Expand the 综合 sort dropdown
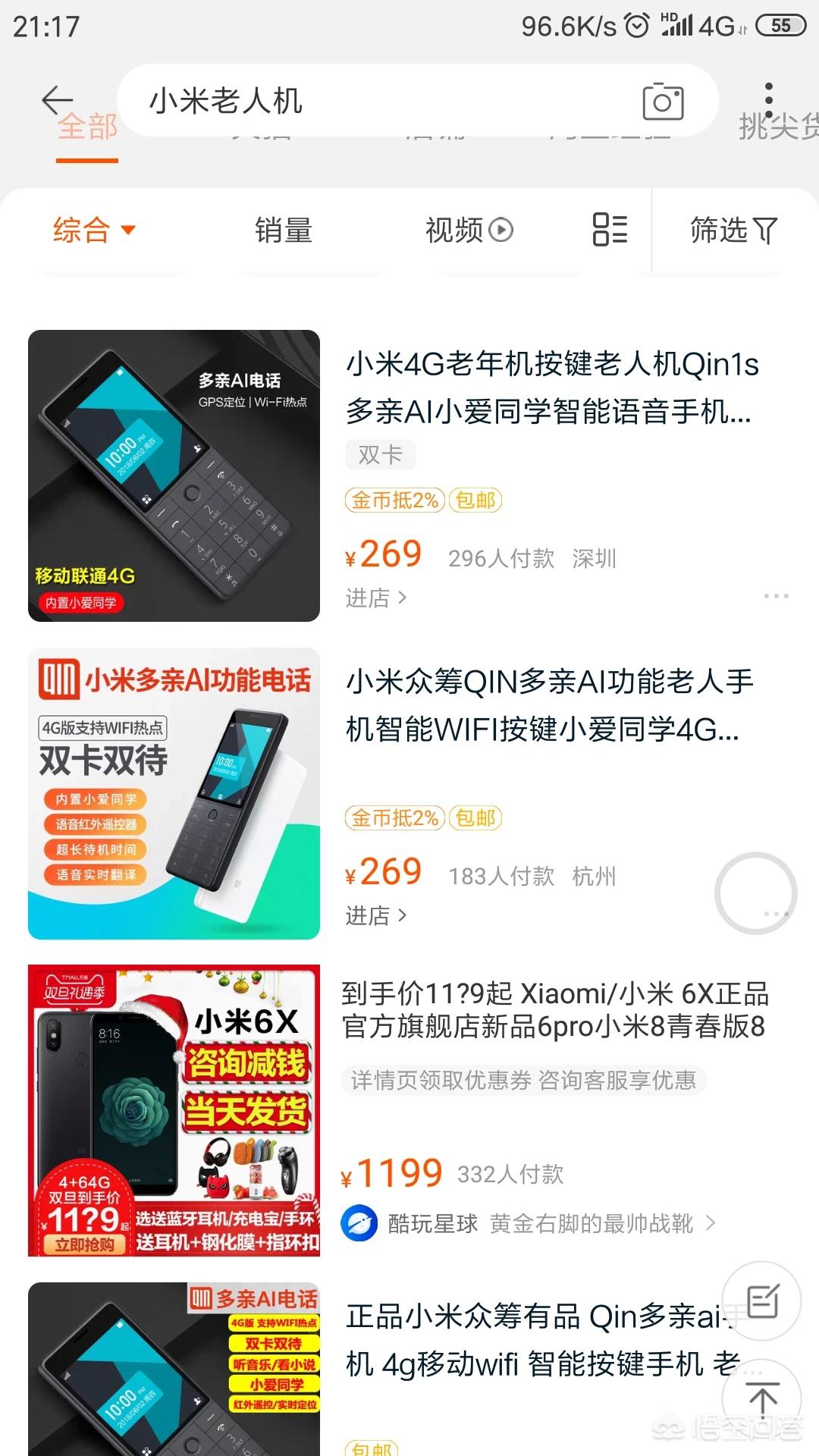Screen dimensions: 819x1456 [94, 230]
